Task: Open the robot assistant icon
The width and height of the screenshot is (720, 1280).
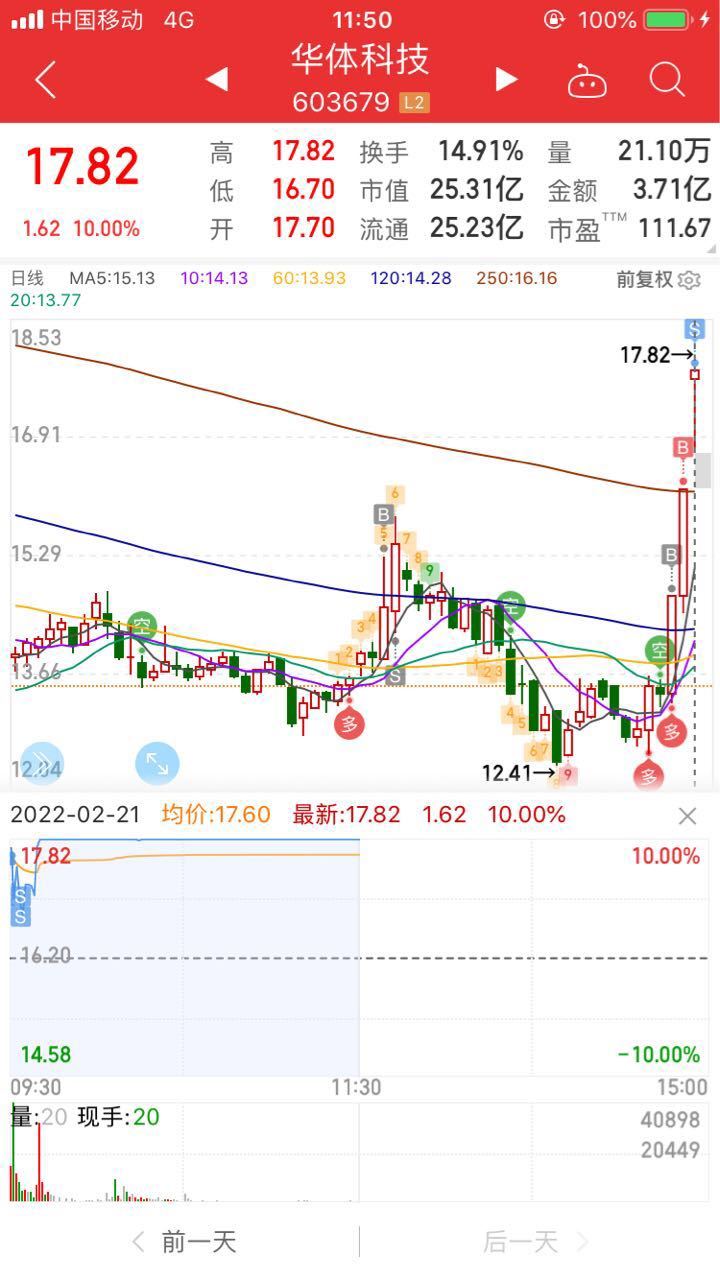Action: tap(587, 80)
